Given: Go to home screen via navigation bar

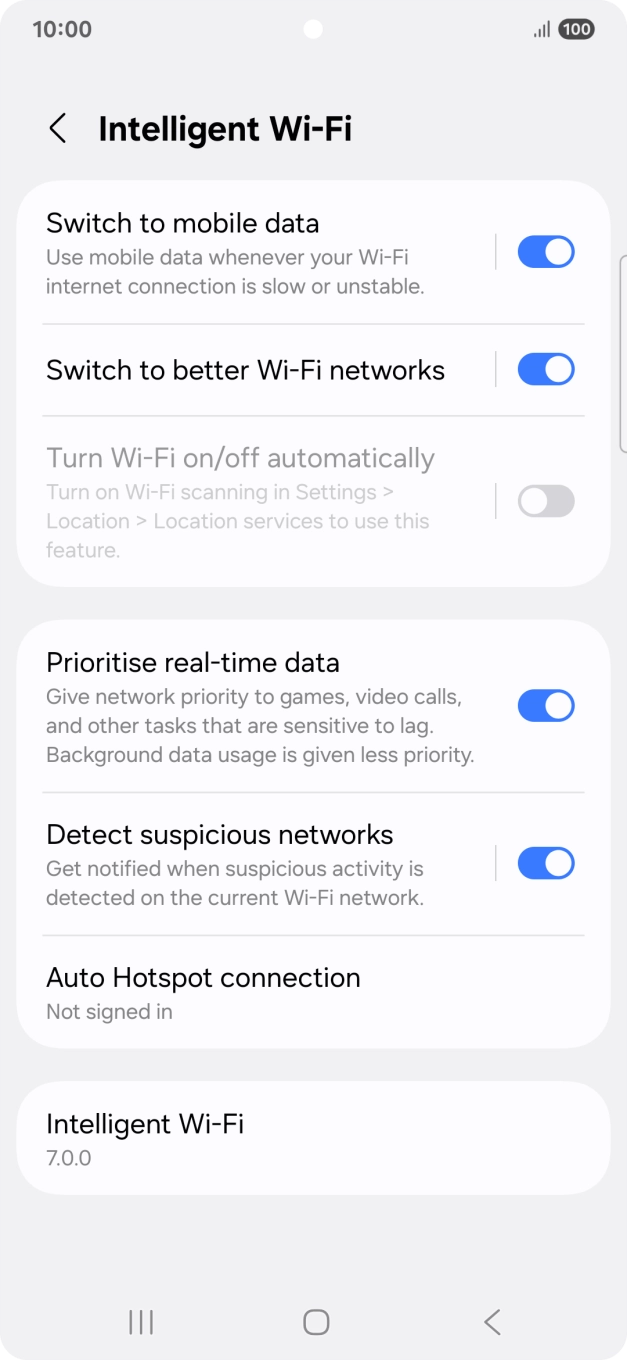Looking at the screenshot, I should [x=316, y=1322].
